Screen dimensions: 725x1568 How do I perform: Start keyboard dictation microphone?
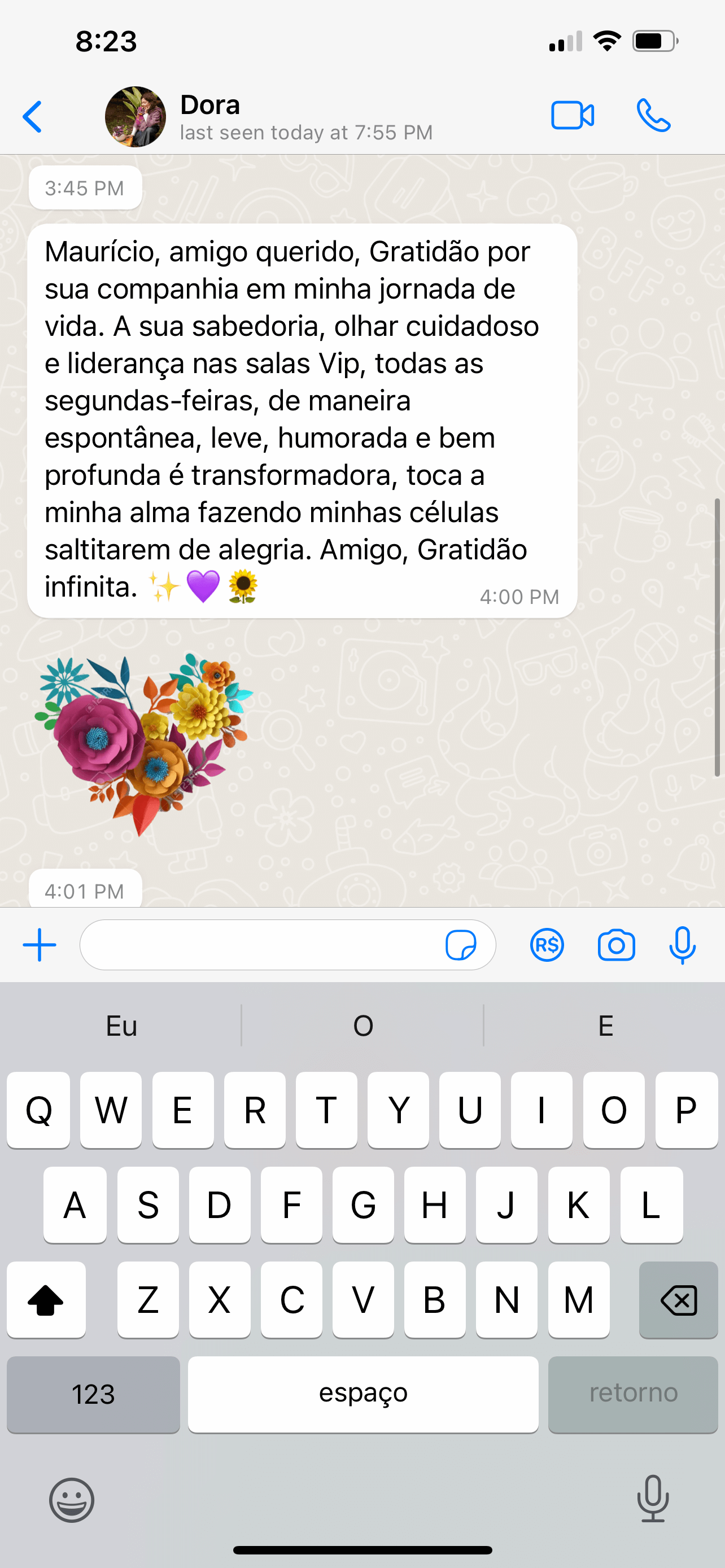(653, 1499)
